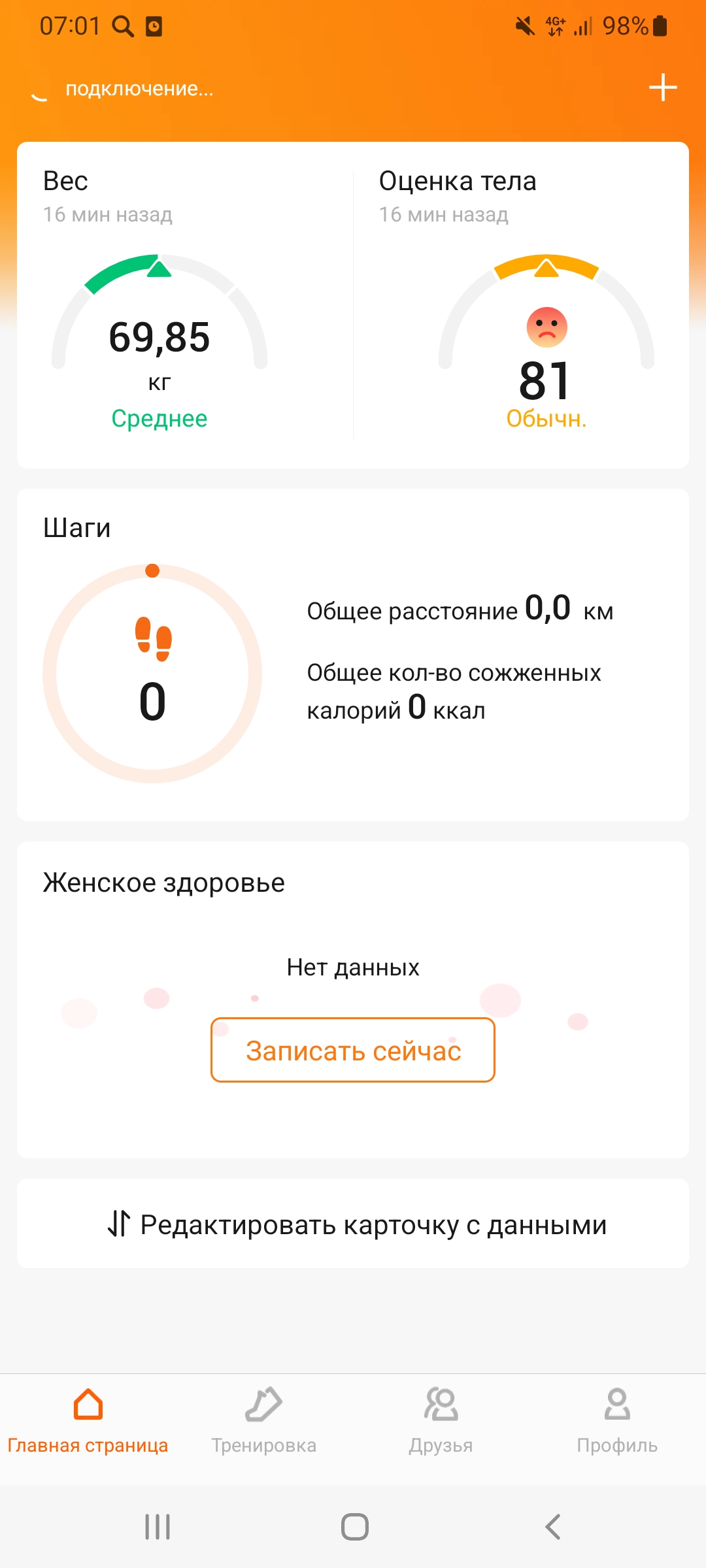This screenshot has width=706, height=1568.
Task: Open recent apps from the navigation bar
Action: tap(157, 1527)
